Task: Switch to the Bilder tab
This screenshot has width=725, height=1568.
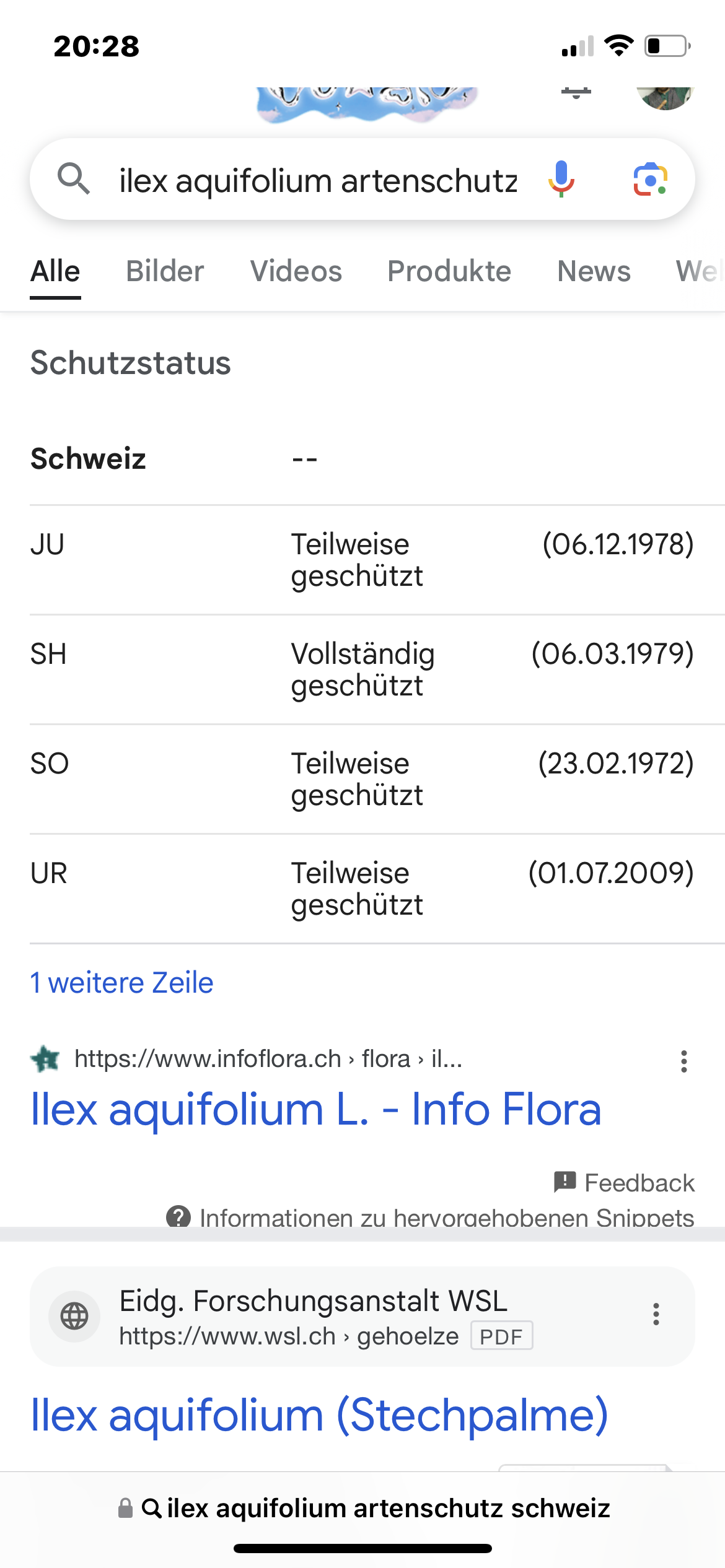Action: [165, 272]
